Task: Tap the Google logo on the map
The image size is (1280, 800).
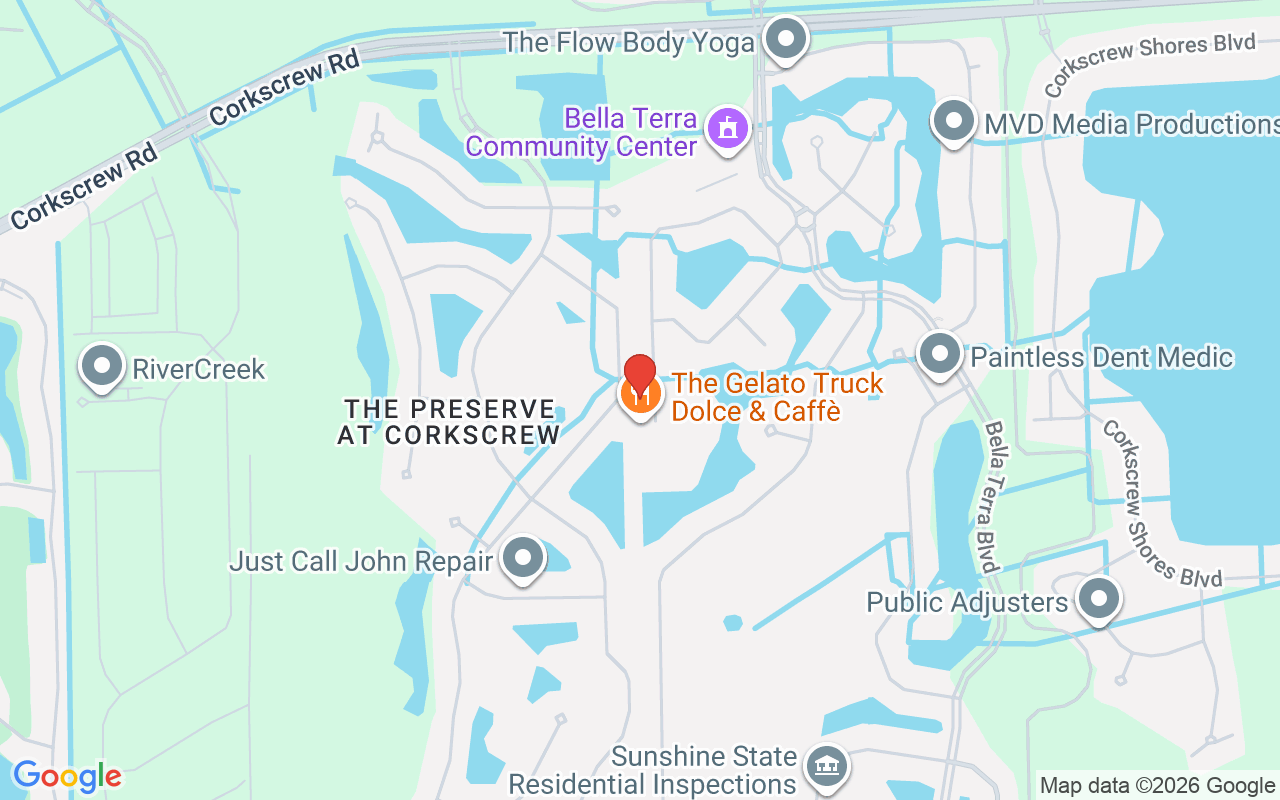Action: [x=67, y=776]
